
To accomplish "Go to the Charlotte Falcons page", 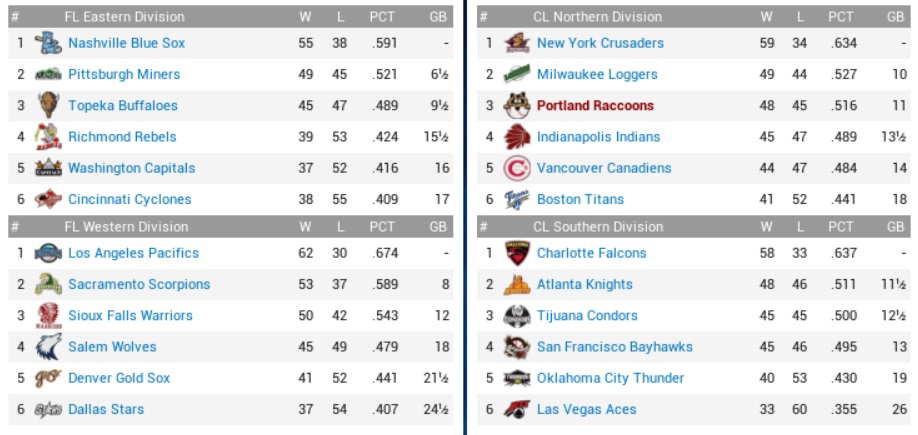I will [x=591, y=253].
